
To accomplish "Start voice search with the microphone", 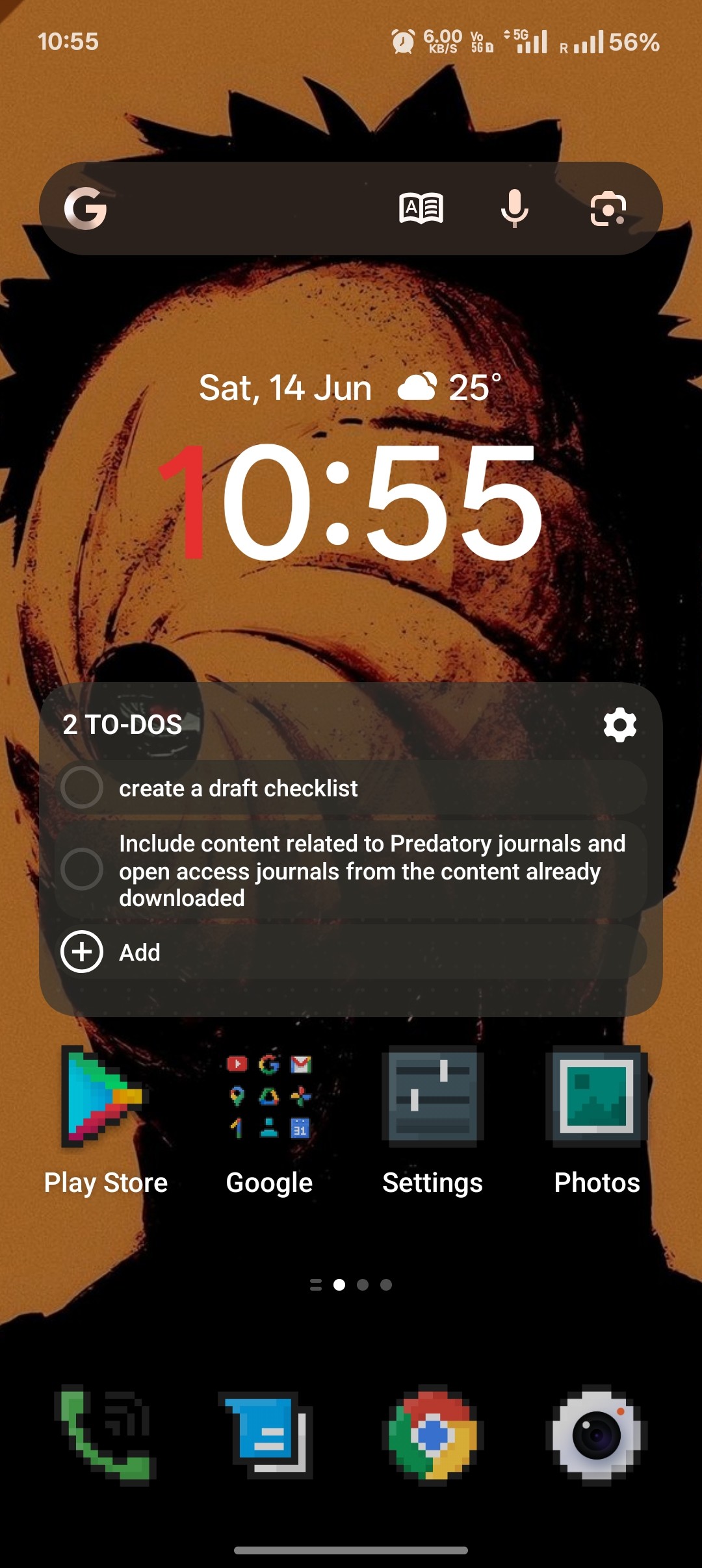I will (x=514, y=209).
